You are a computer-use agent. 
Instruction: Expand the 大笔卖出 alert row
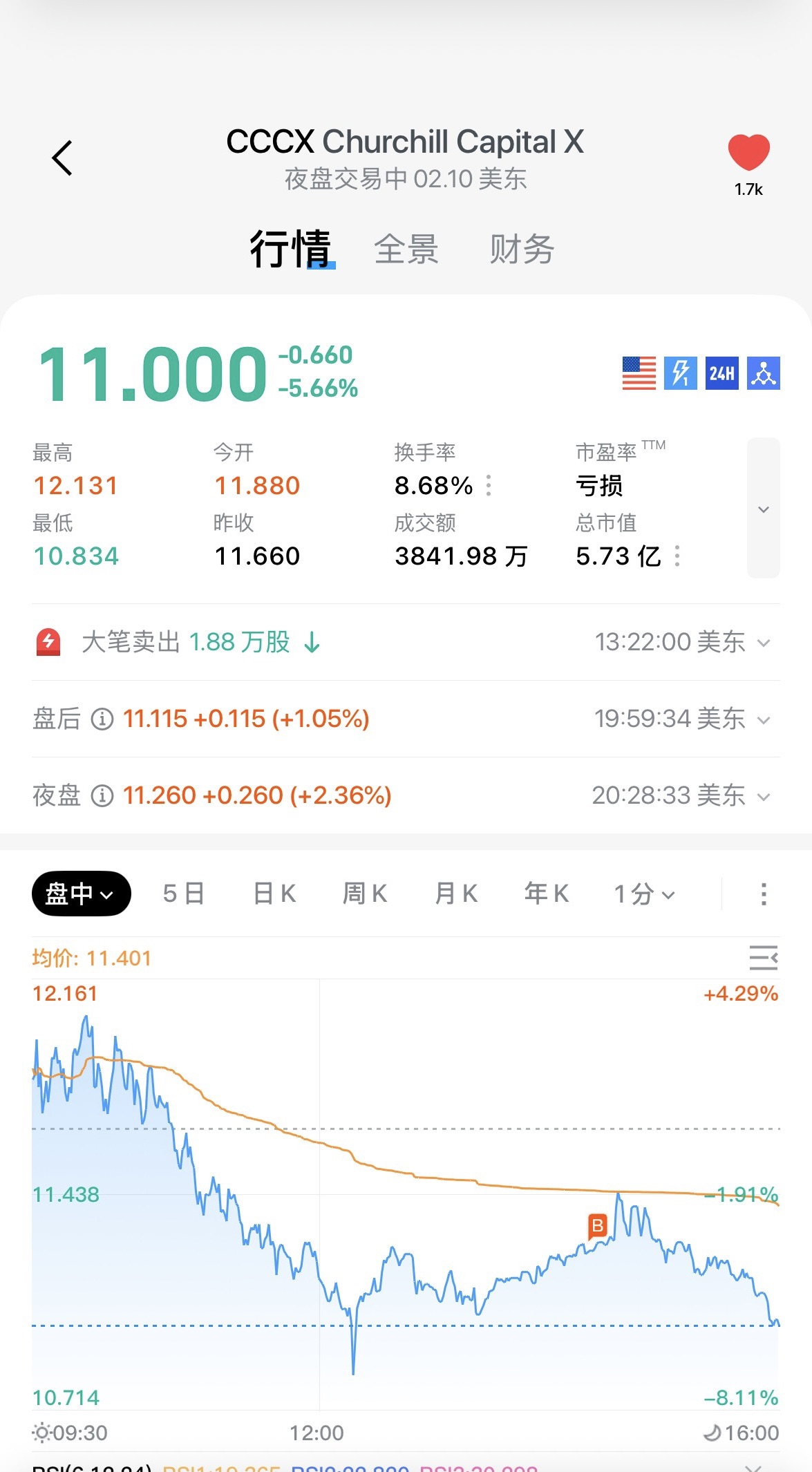pyautogui.click(x=764, y=643)
